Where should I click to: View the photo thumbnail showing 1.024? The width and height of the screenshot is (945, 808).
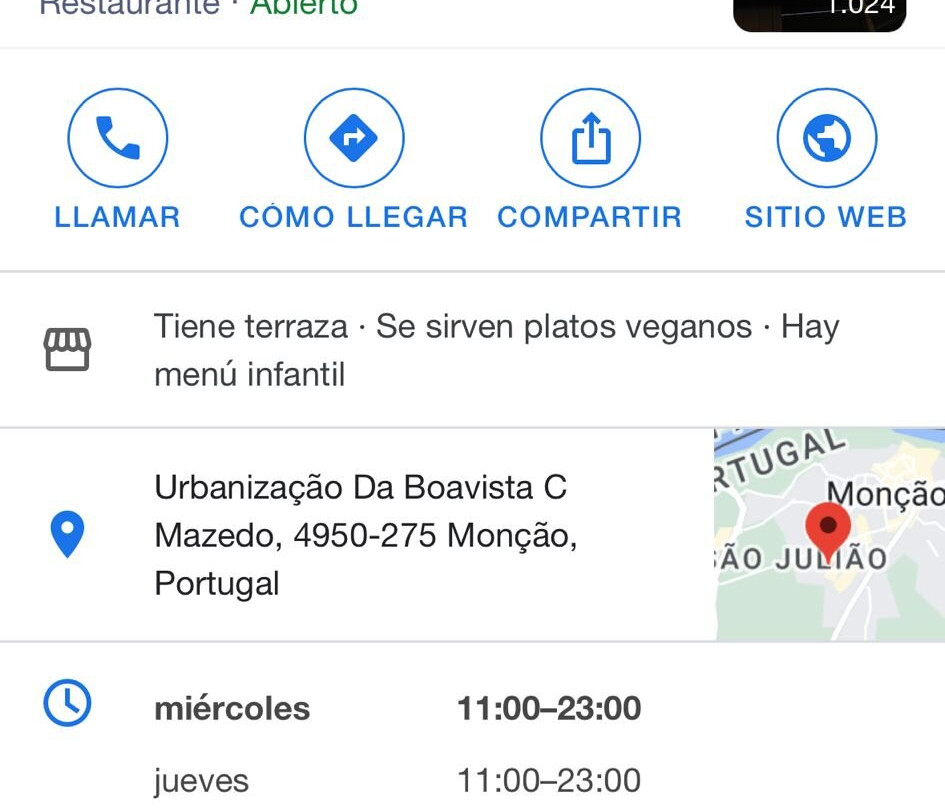(819, 14)
